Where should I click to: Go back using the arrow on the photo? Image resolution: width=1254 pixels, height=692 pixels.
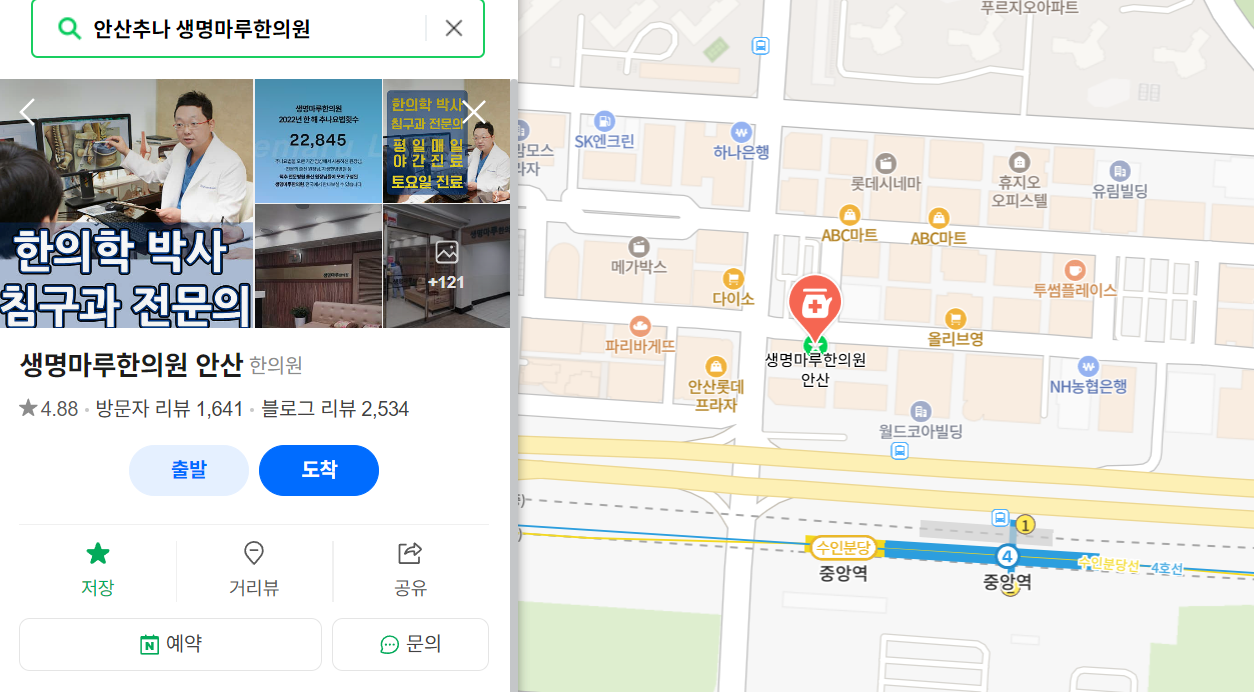tap(27, 112)
